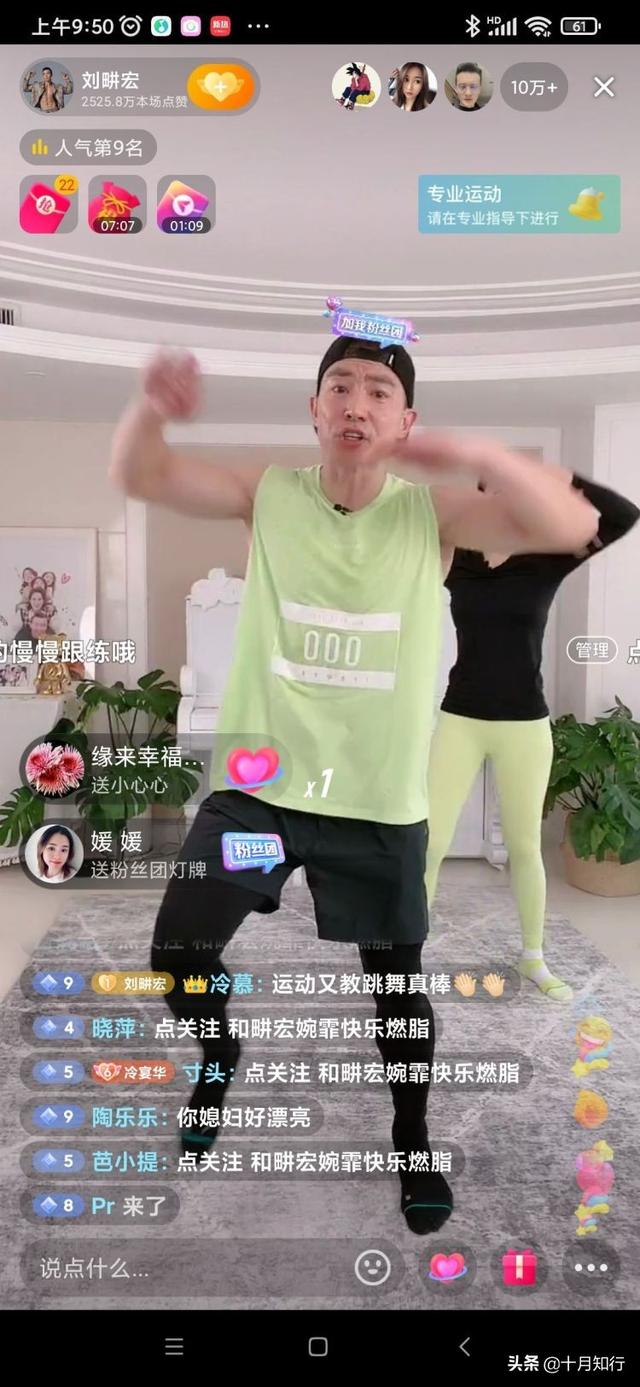Open the emoji picker
Viewport: 640px width, 1387px height.
point(372,1268)
